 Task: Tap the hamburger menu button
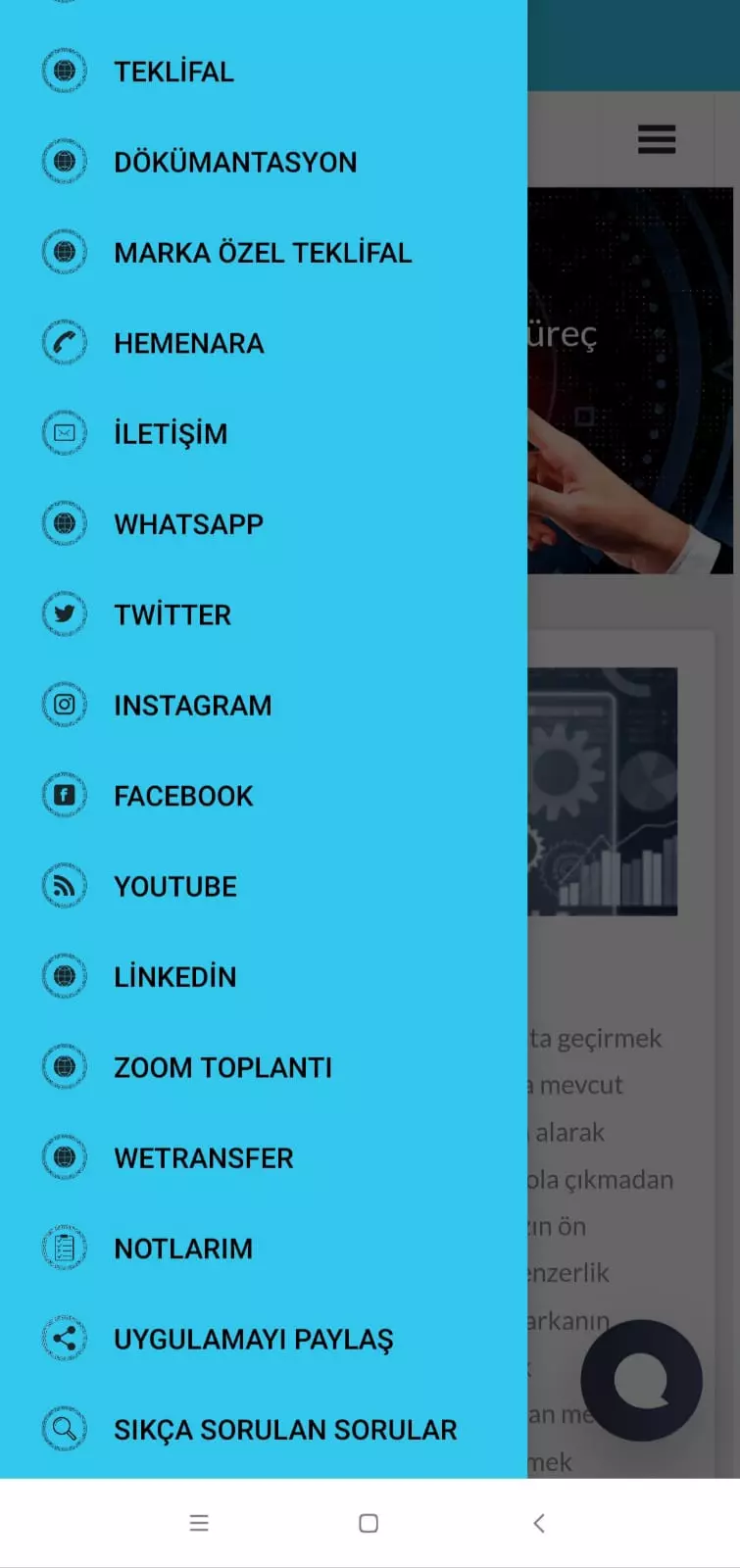tap(657, 139)
